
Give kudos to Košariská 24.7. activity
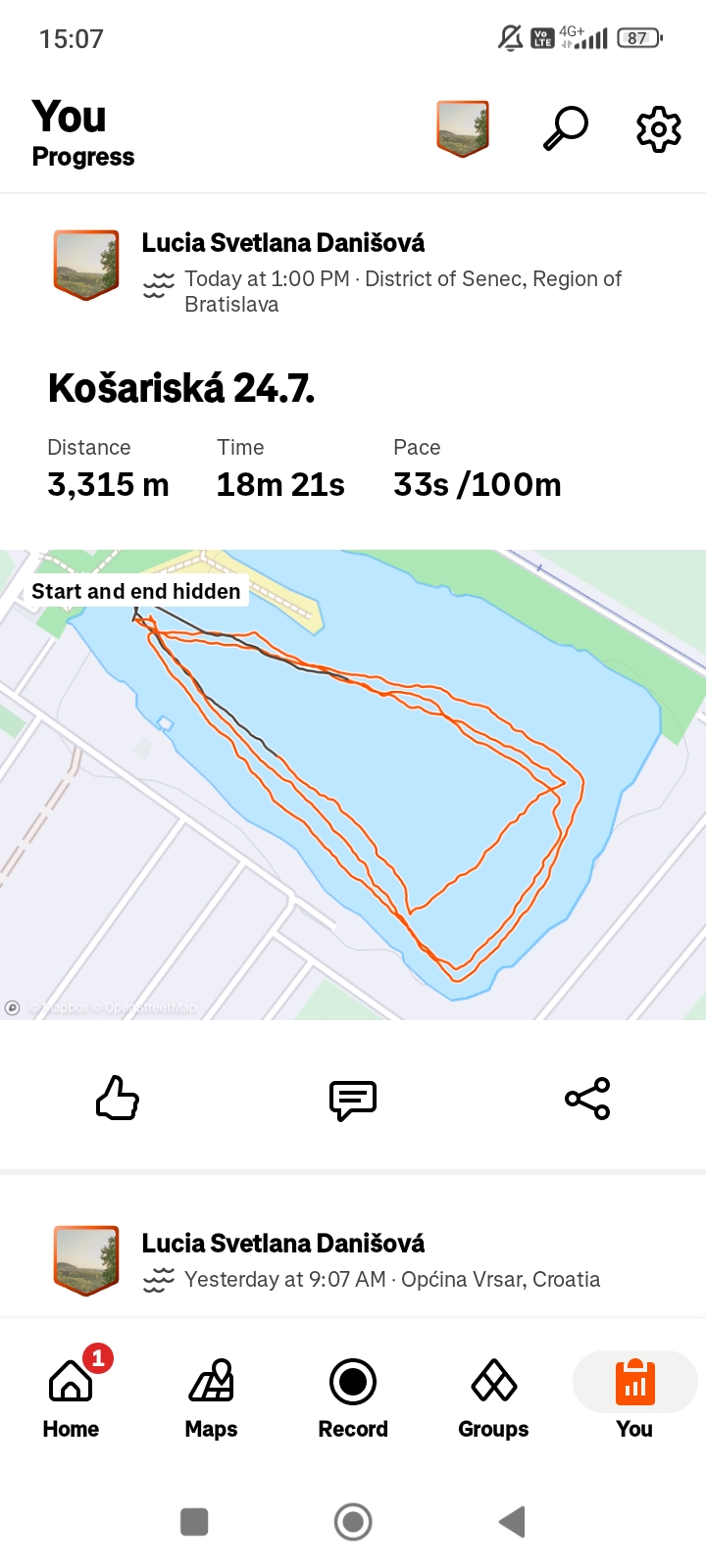coord(118,1099)
